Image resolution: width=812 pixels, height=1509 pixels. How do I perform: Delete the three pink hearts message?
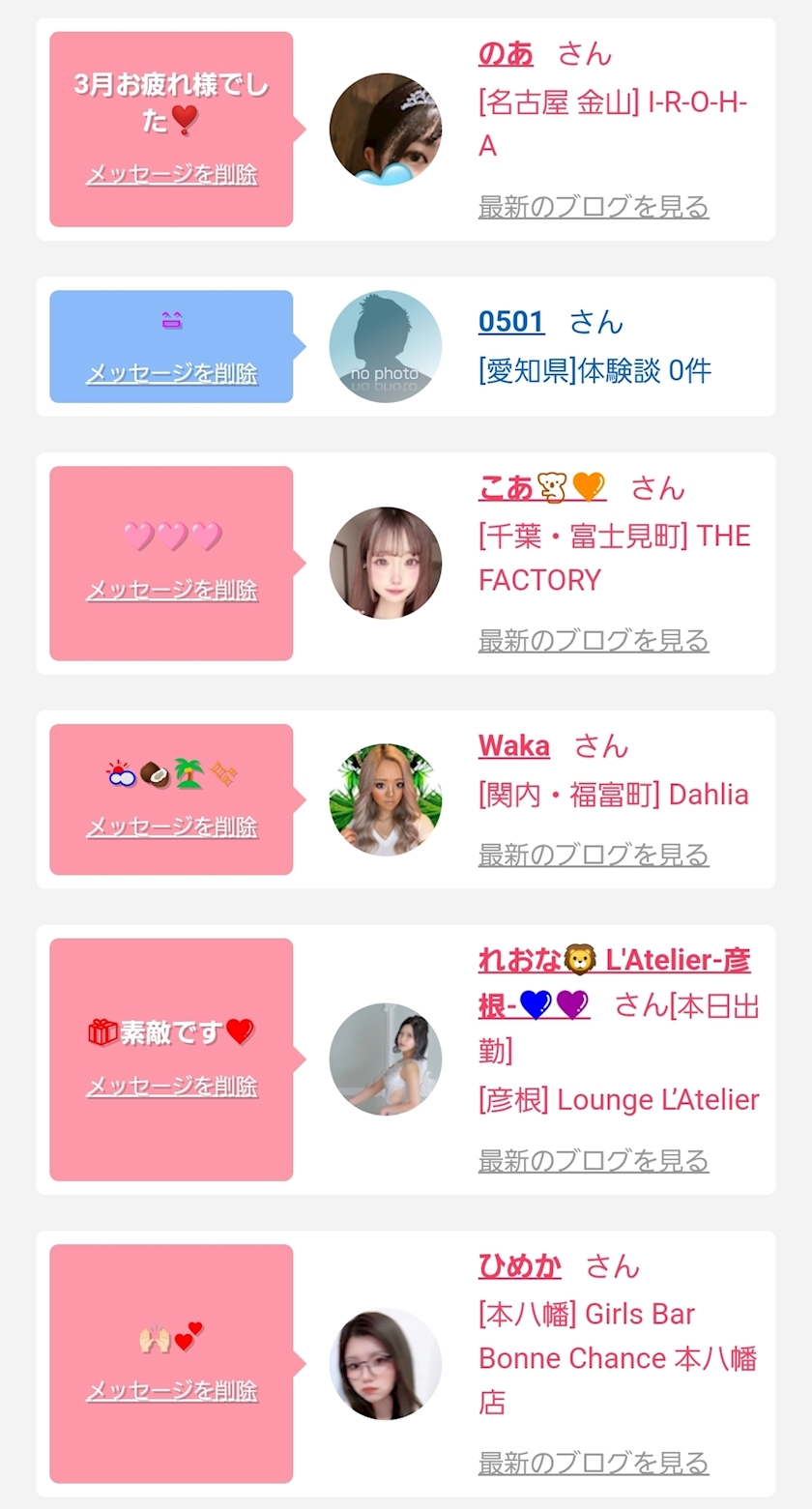click(172, 591)
